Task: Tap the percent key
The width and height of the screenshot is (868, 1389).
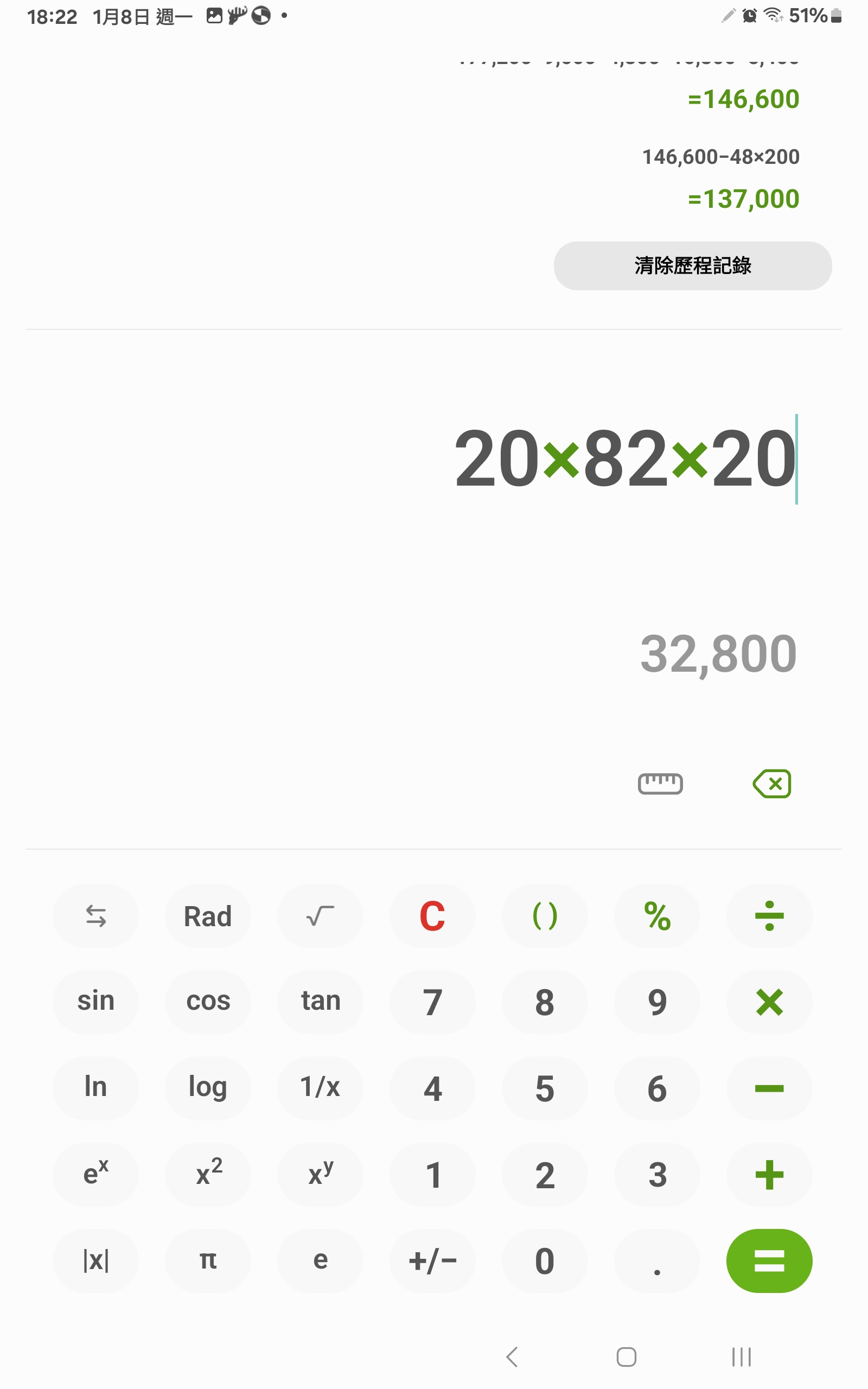Action: pyautogui.click(x=657, y=916)
